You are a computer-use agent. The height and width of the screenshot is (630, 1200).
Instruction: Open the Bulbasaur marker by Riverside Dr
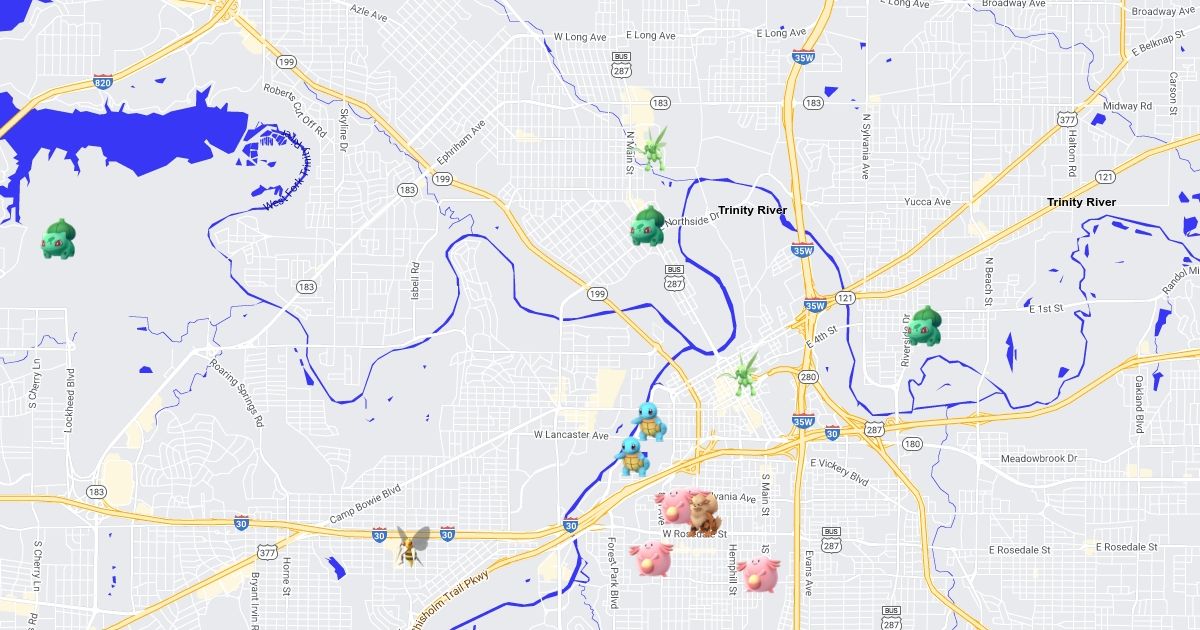[925, 325]
